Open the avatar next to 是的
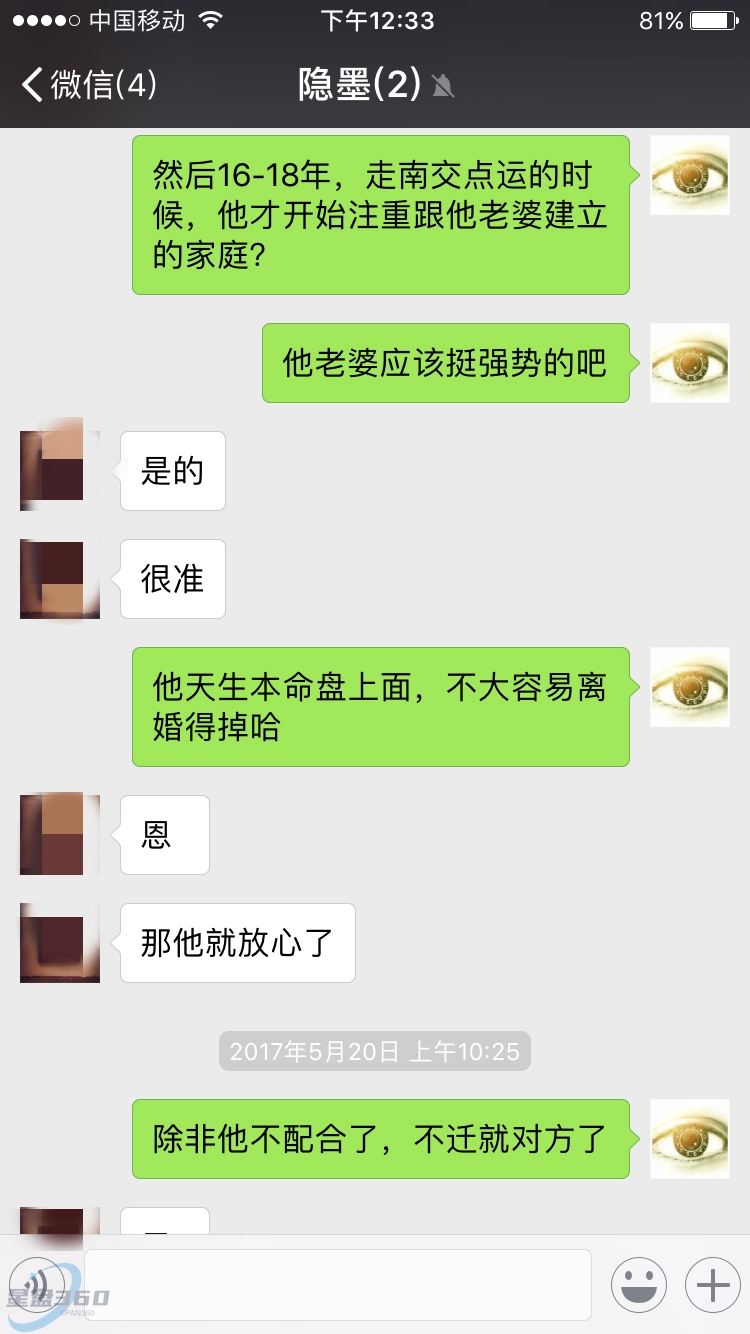The height and width of the screenshot is (1334, 750). pos(59,470)
